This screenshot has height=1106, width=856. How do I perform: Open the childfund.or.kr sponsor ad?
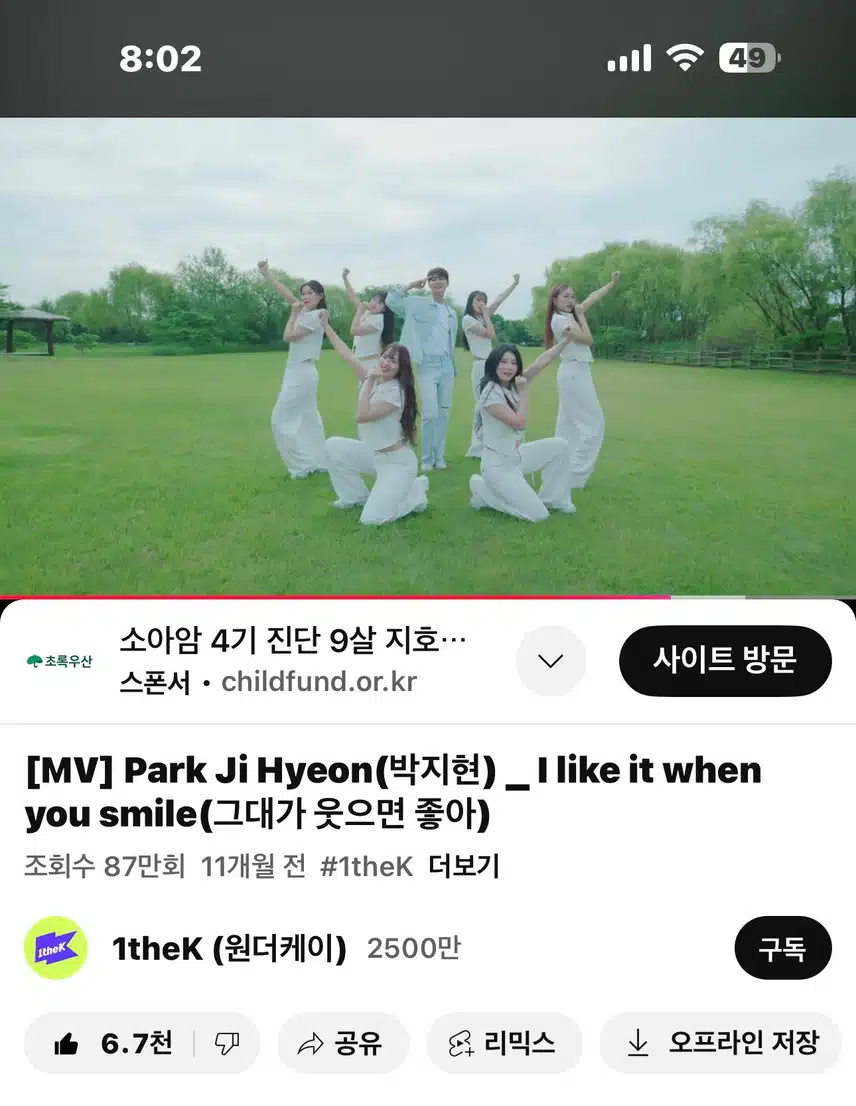click(x=293, y=660)
